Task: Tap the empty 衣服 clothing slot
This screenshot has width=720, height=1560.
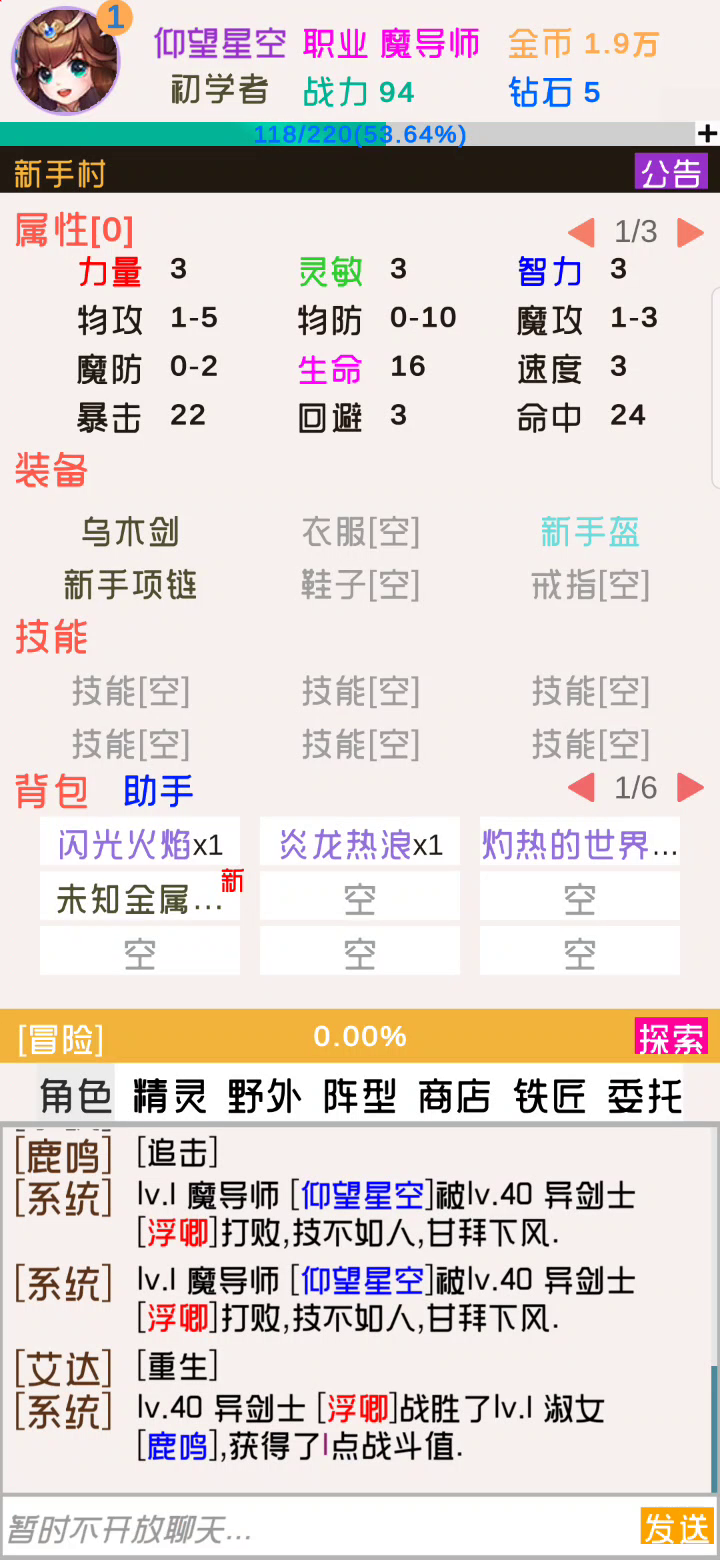Action: click(360, 531)
